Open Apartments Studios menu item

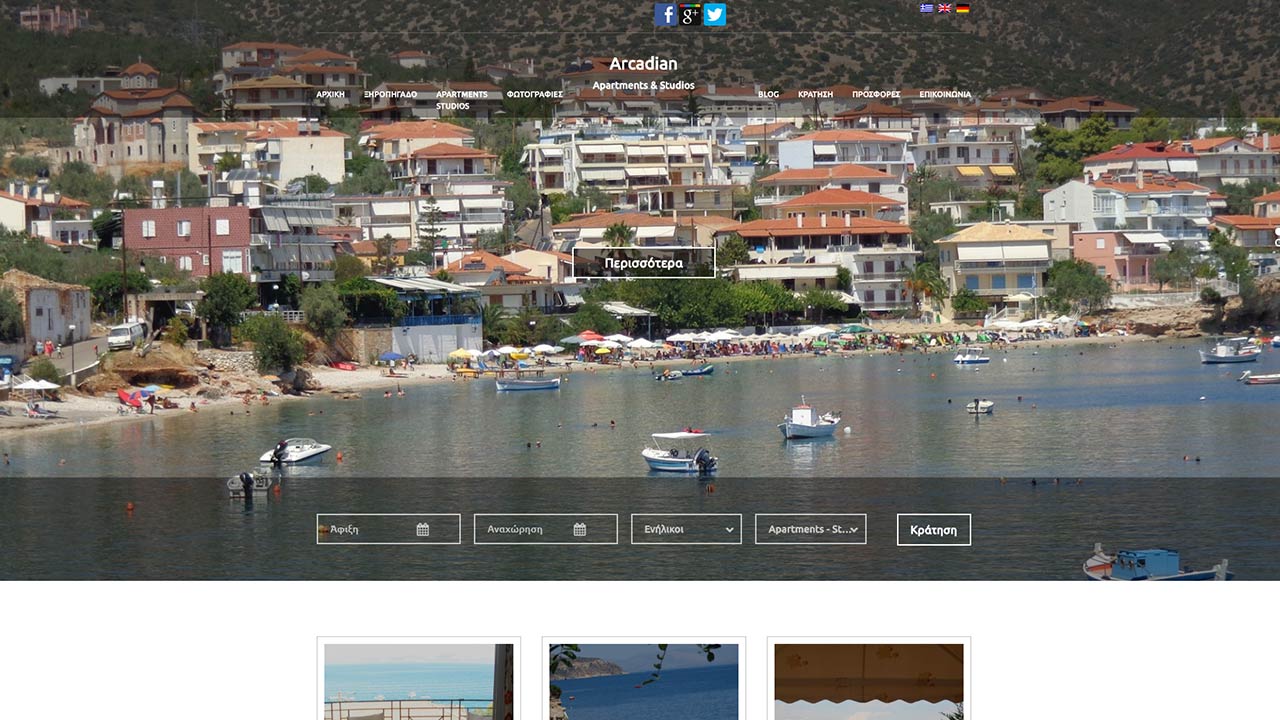461,99
